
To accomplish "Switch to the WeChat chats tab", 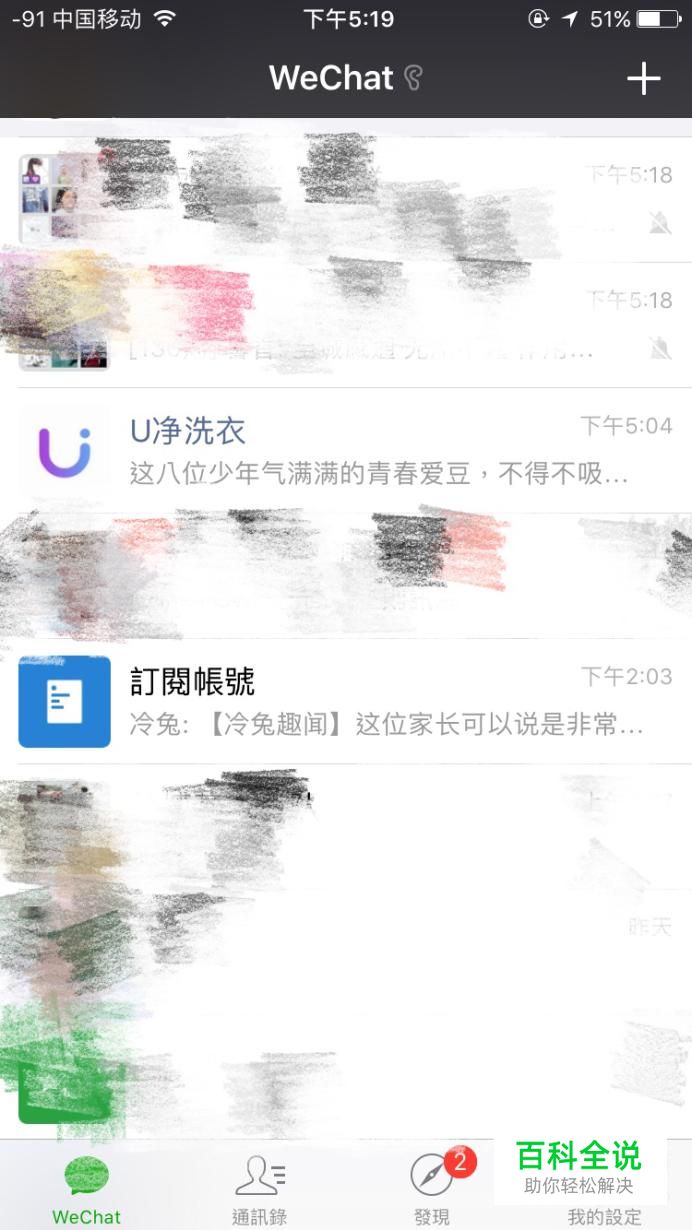I will (x=86, y=1188).
